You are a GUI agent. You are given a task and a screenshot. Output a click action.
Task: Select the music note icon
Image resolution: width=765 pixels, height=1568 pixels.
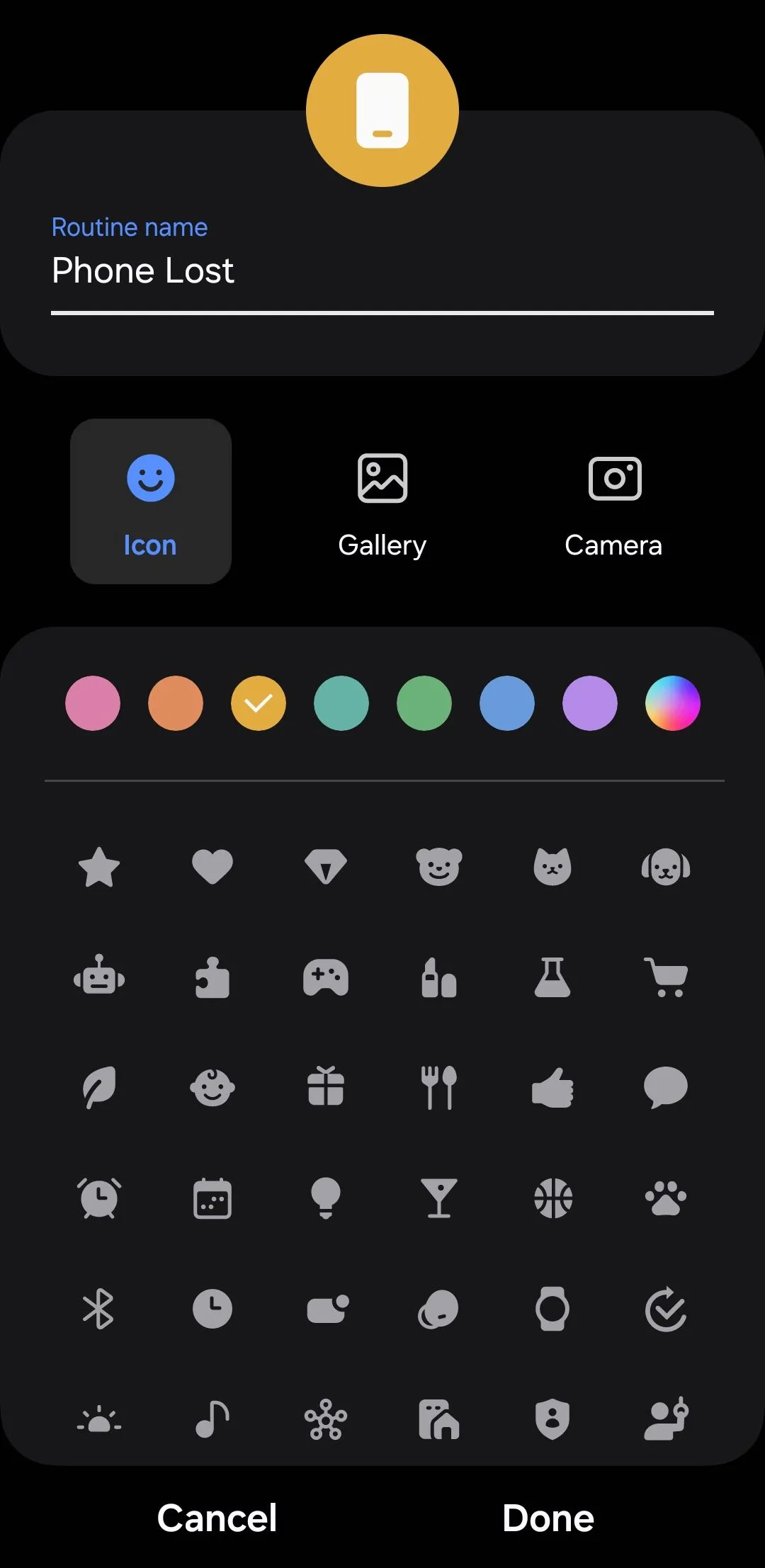pyautogui.click(x=212, y=1419)
